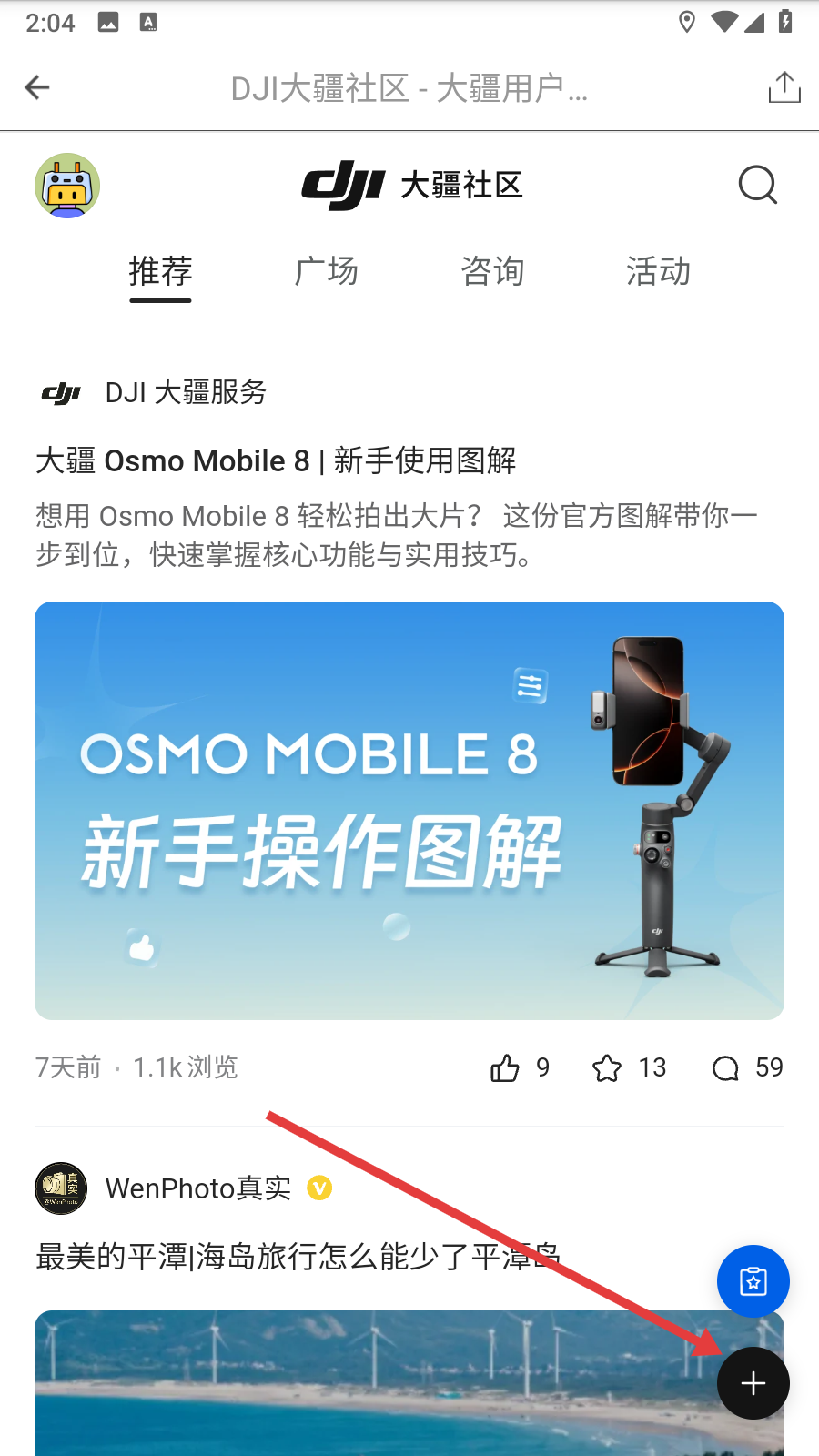Switch to the 活动 tab
The image size is (819, 1456).
pos(658,271)
